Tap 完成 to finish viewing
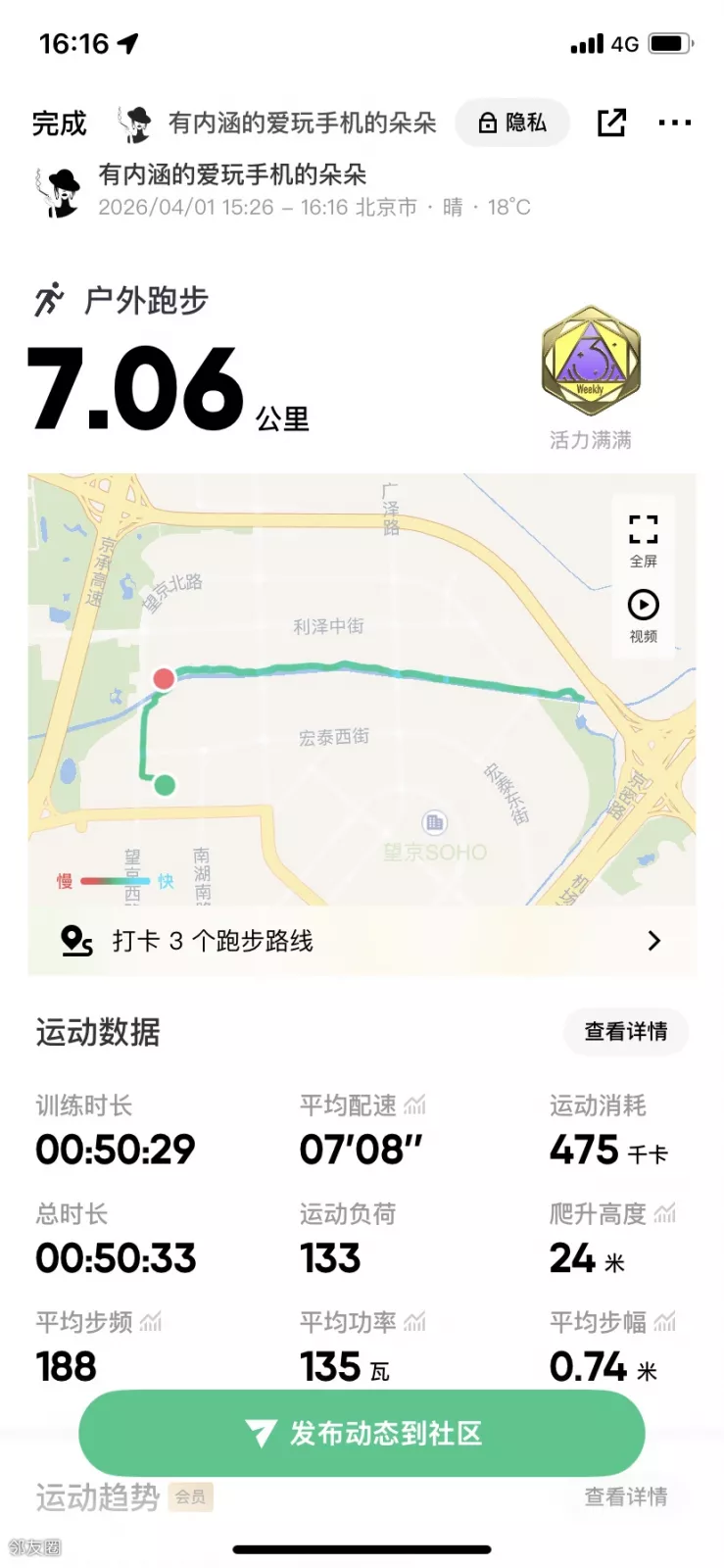This screenshot has width=724, height=1568. [59, 123]
